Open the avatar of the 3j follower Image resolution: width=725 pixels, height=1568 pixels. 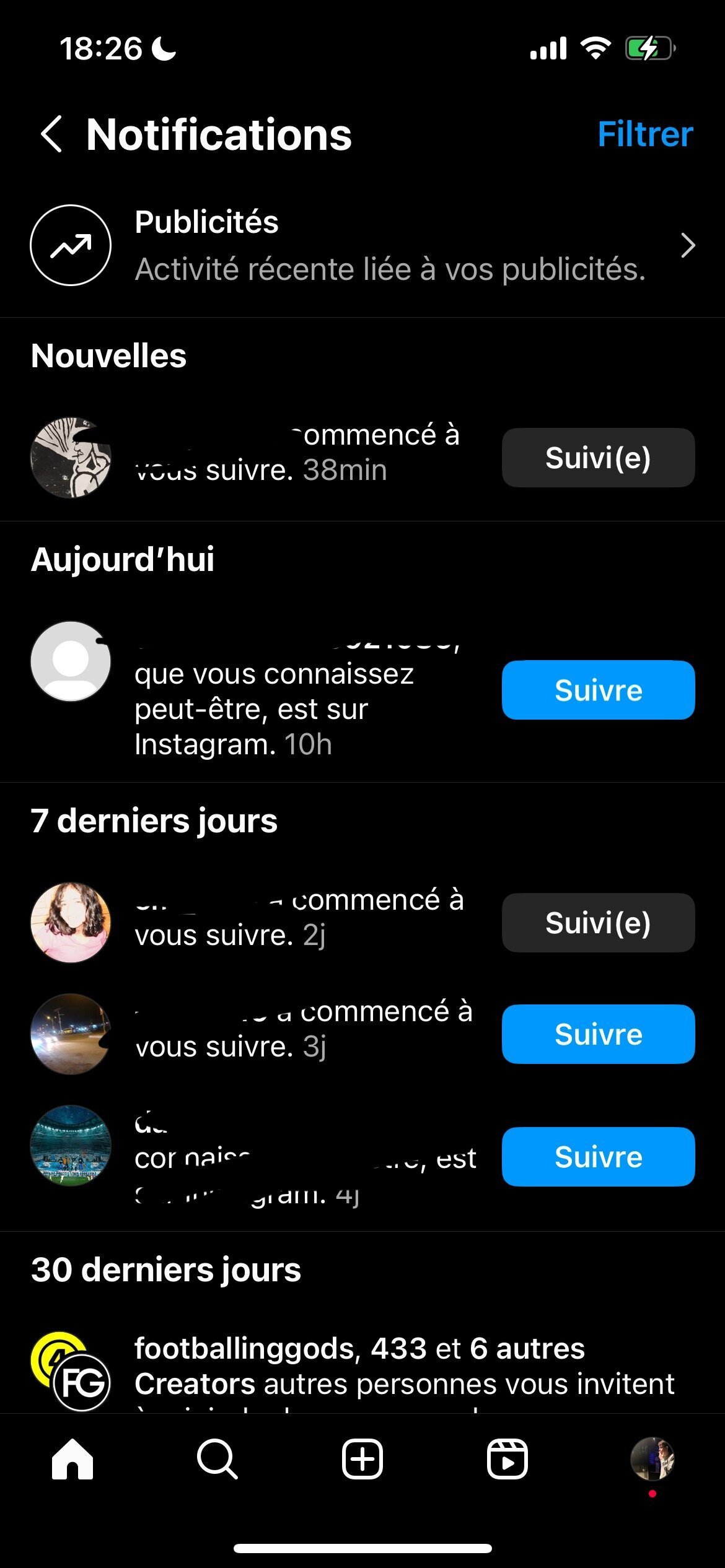pos(71,1034)
